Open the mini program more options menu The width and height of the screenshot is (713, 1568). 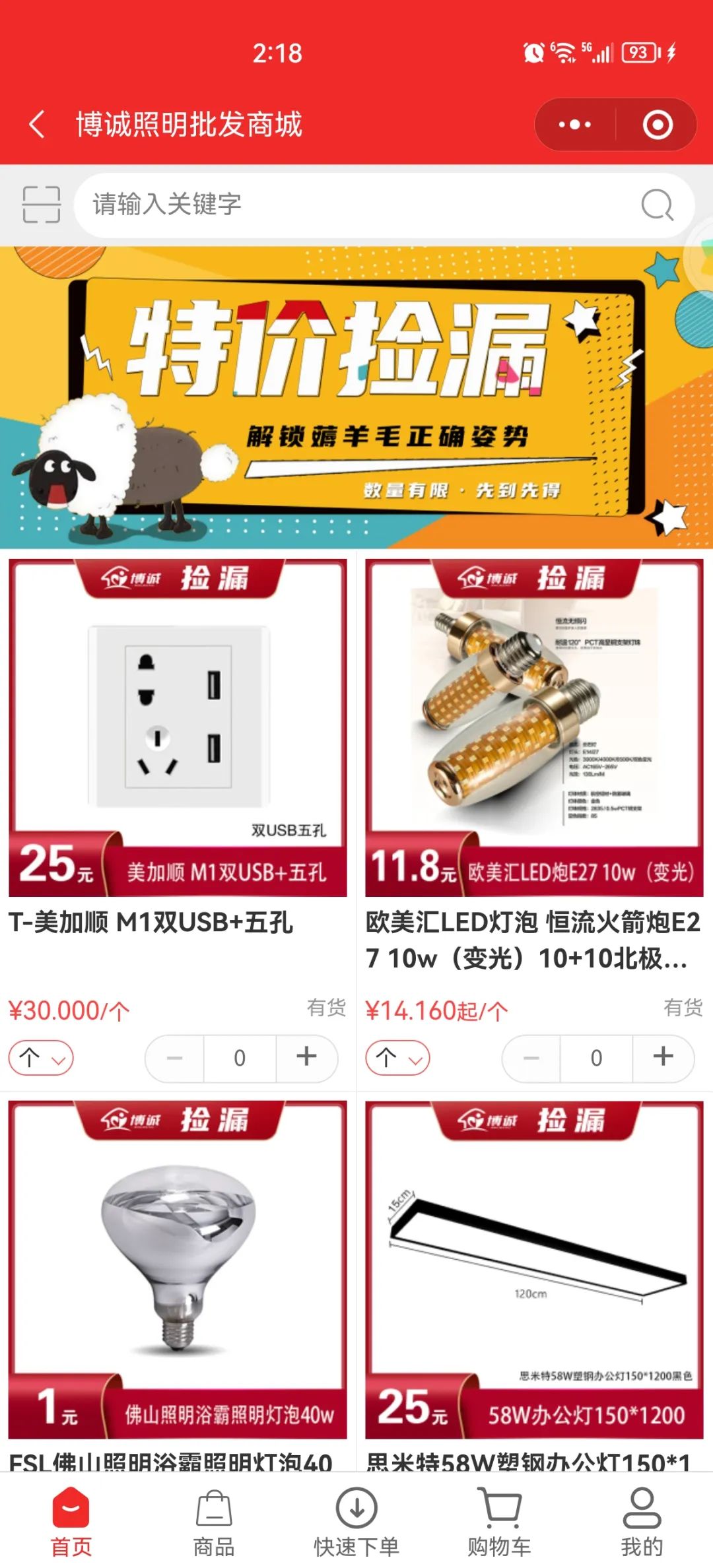point(574,124)
